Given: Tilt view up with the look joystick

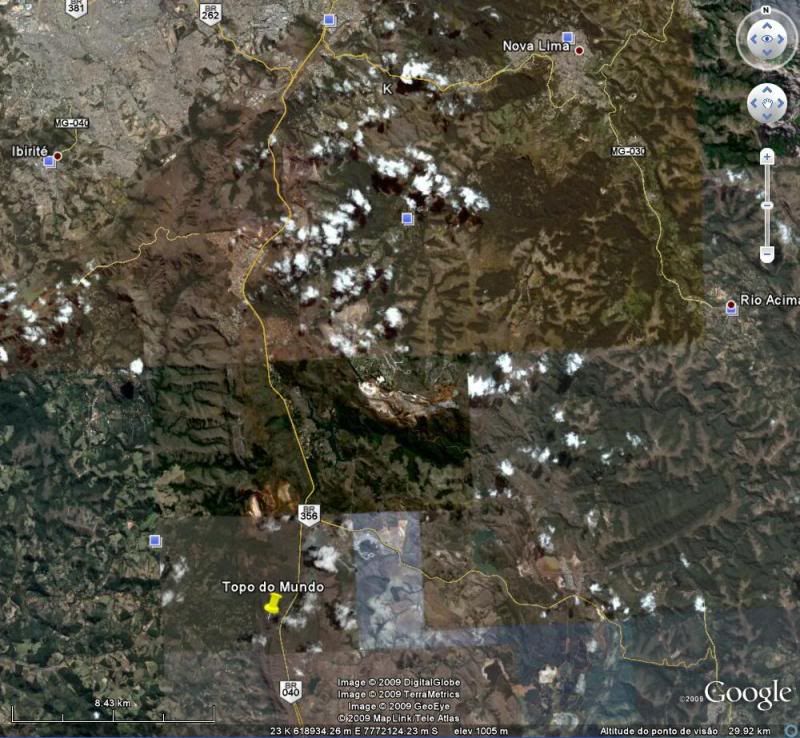Looking at the screenshot, I should click(766, 26).
